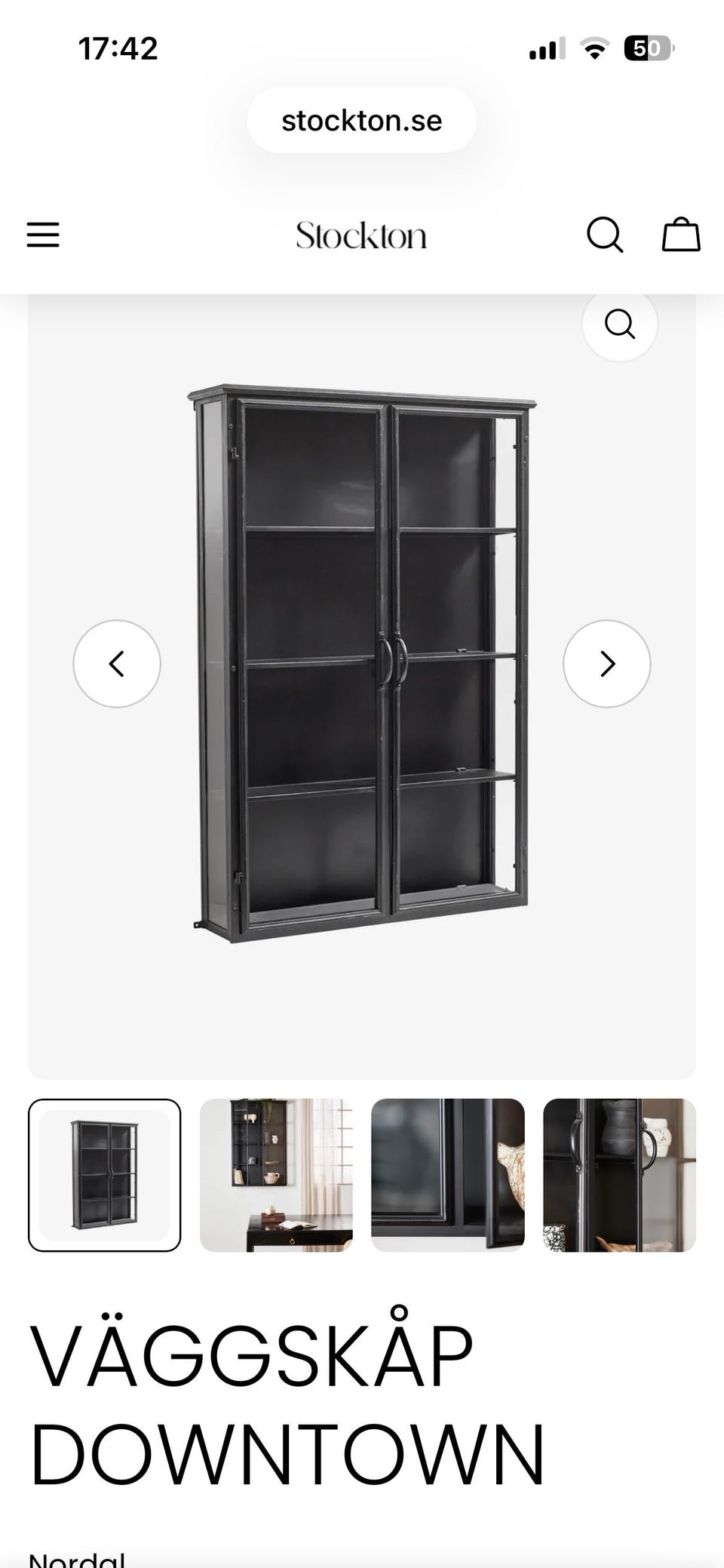Show the previous product image
This screenshot has width=724, height=1568.
tap(117, 664)
